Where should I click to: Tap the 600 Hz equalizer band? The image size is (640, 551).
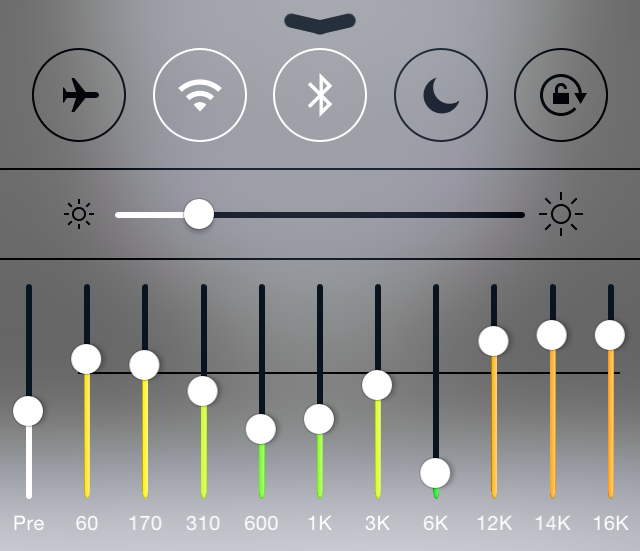(x=261, y=429)
